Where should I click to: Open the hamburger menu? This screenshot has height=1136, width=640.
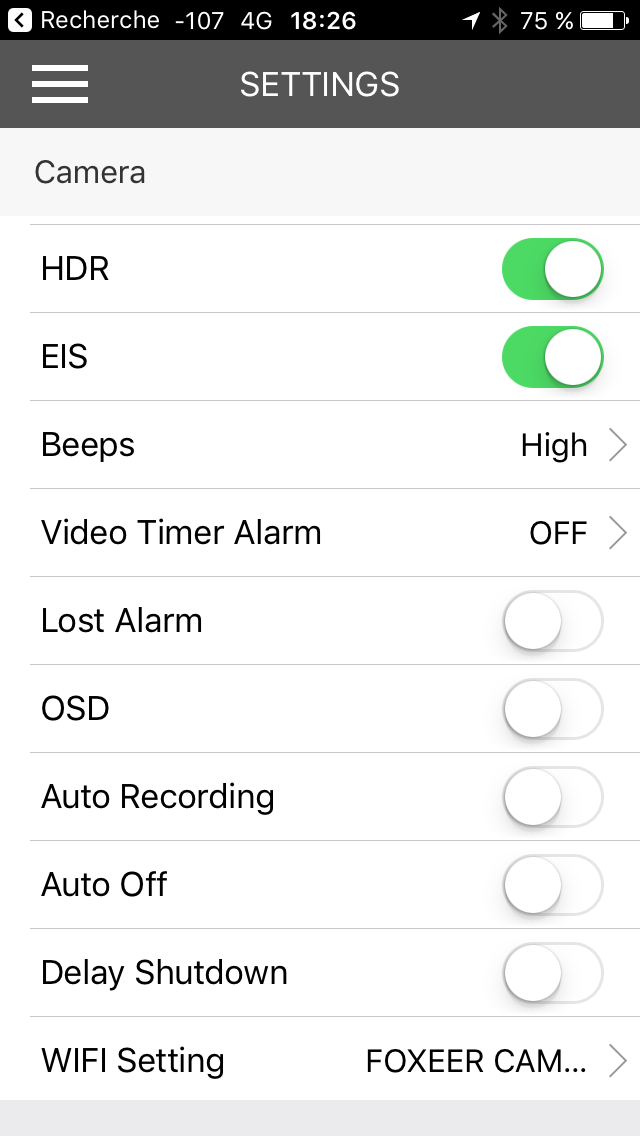(60, 84)
